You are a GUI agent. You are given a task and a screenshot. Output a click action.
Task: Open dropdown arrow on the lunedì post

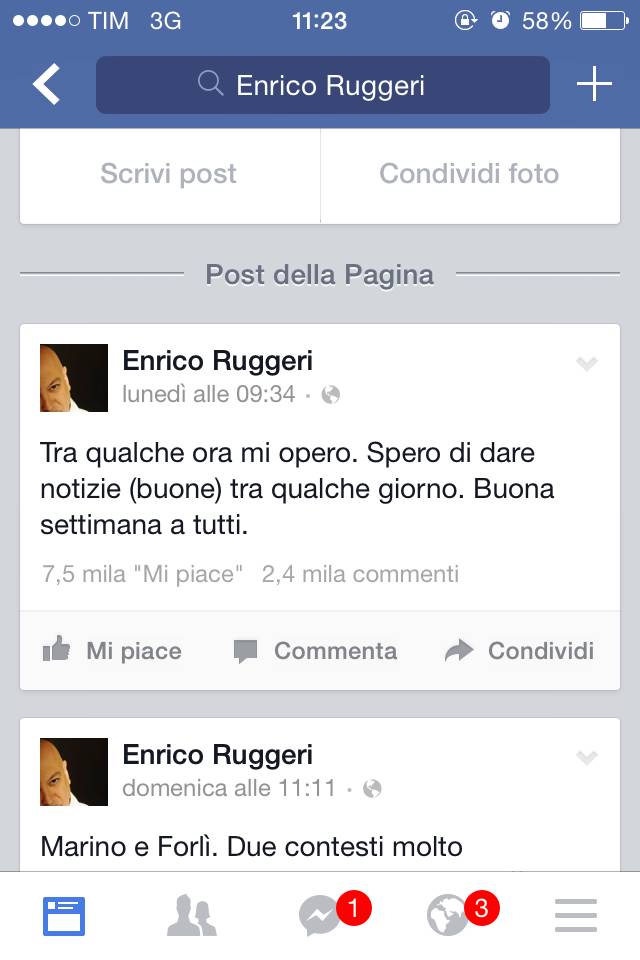[x=587, y=364]
